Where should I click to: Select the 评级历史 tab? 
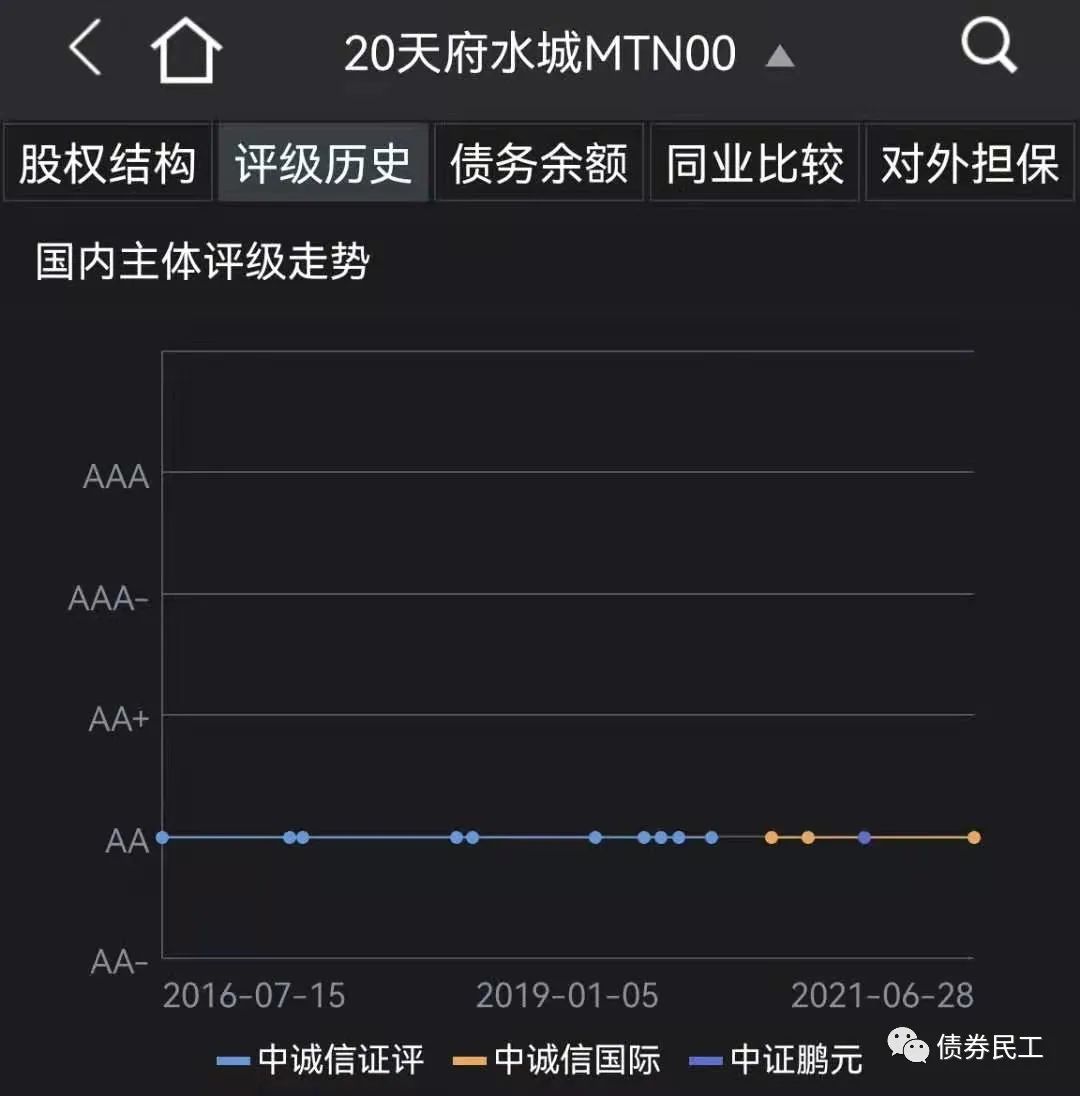pyautogui.click(x=323, y=163)
